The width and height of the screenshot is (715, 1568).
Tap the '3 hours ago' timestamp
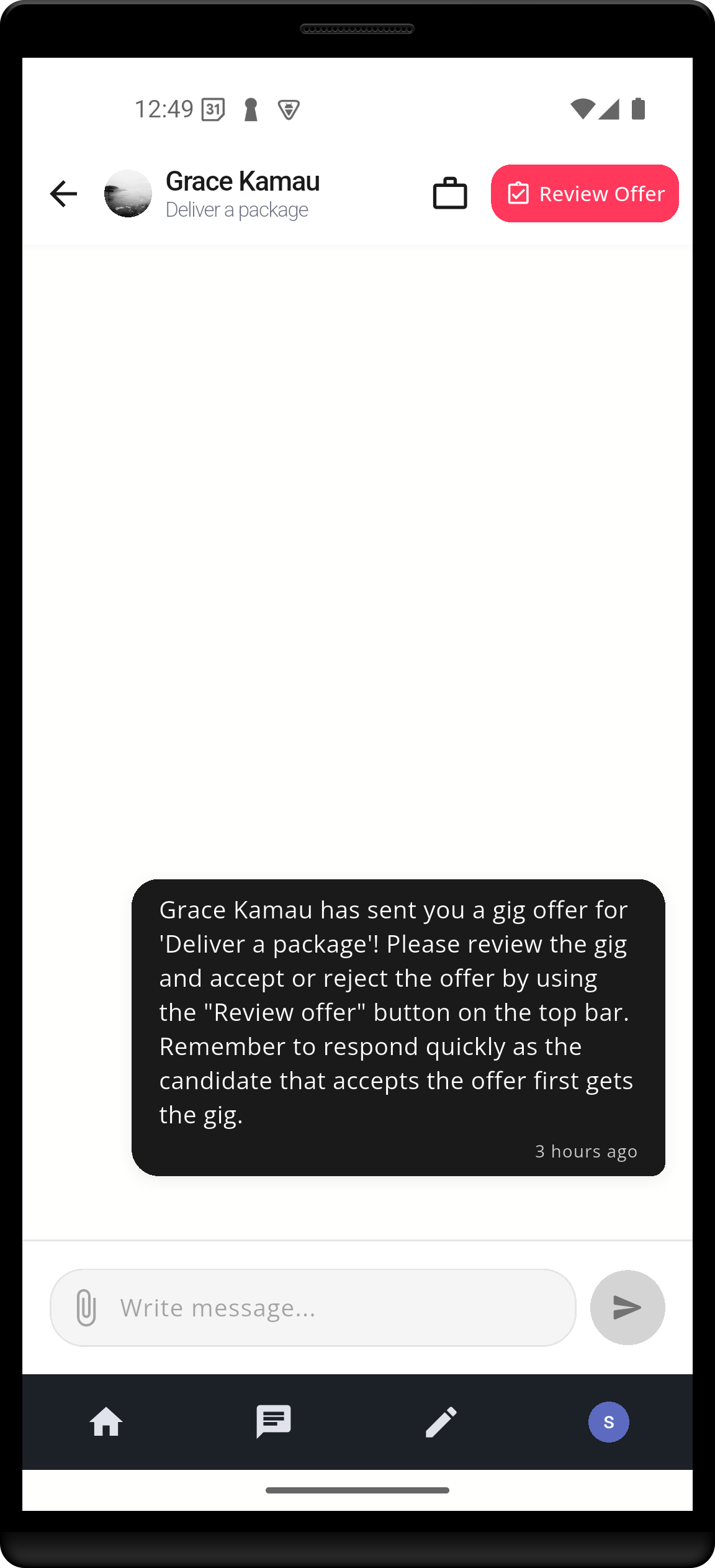586,1151
